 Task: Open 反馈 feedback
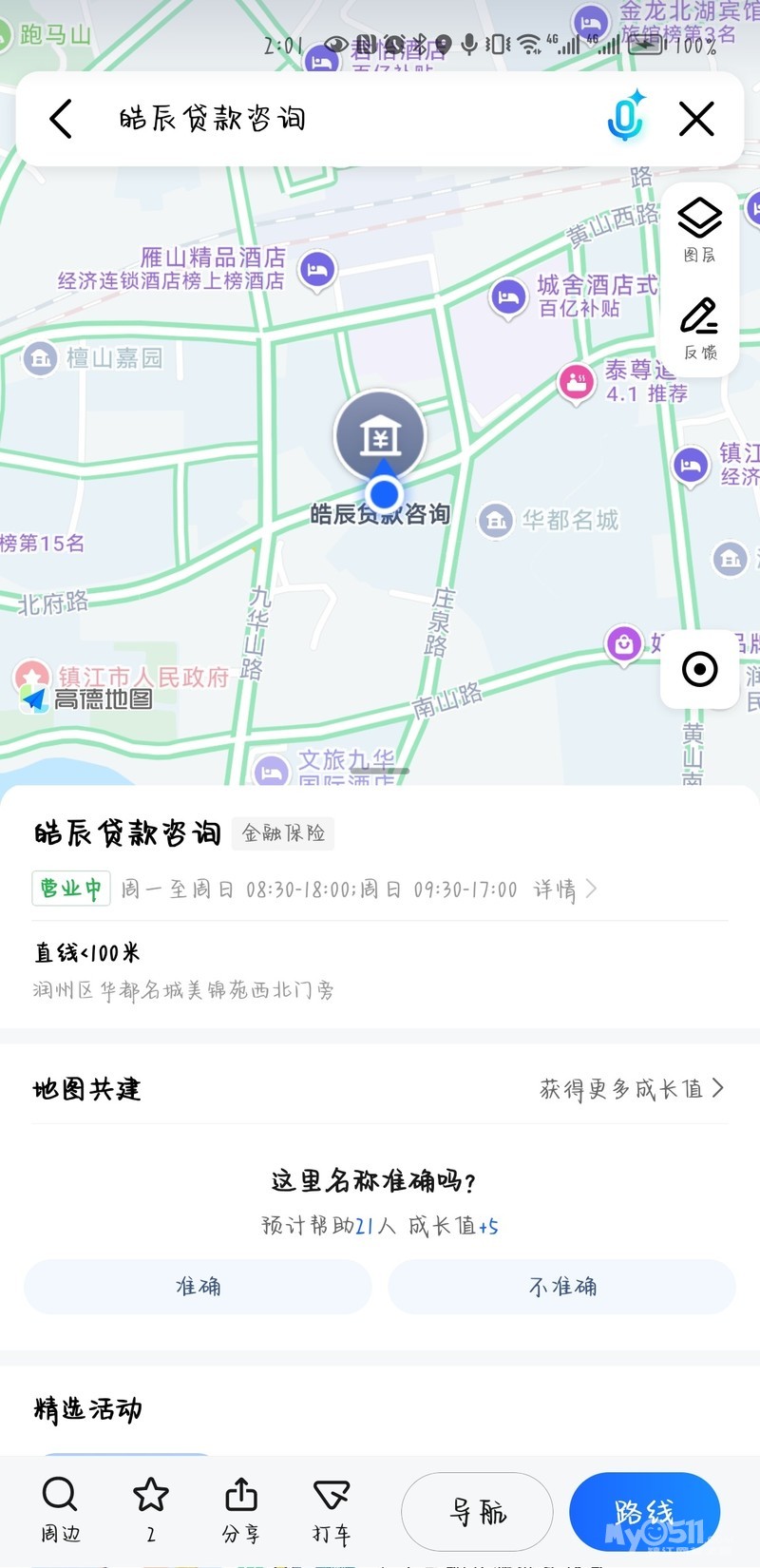pyautogui.click(x=700, y=327)
